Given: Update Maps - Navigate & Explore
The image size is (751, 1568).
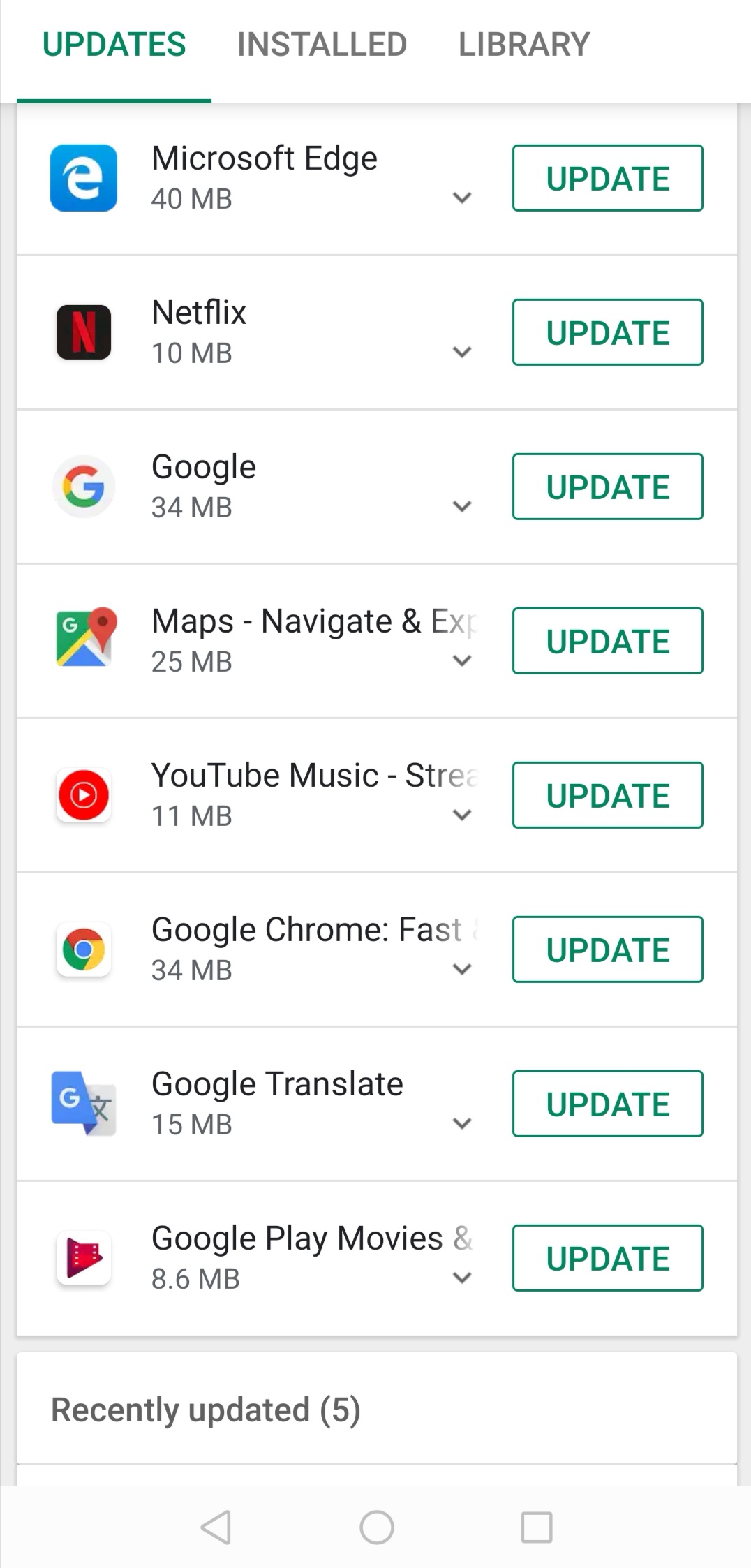Looking at the screenshot, I should 607,641.
